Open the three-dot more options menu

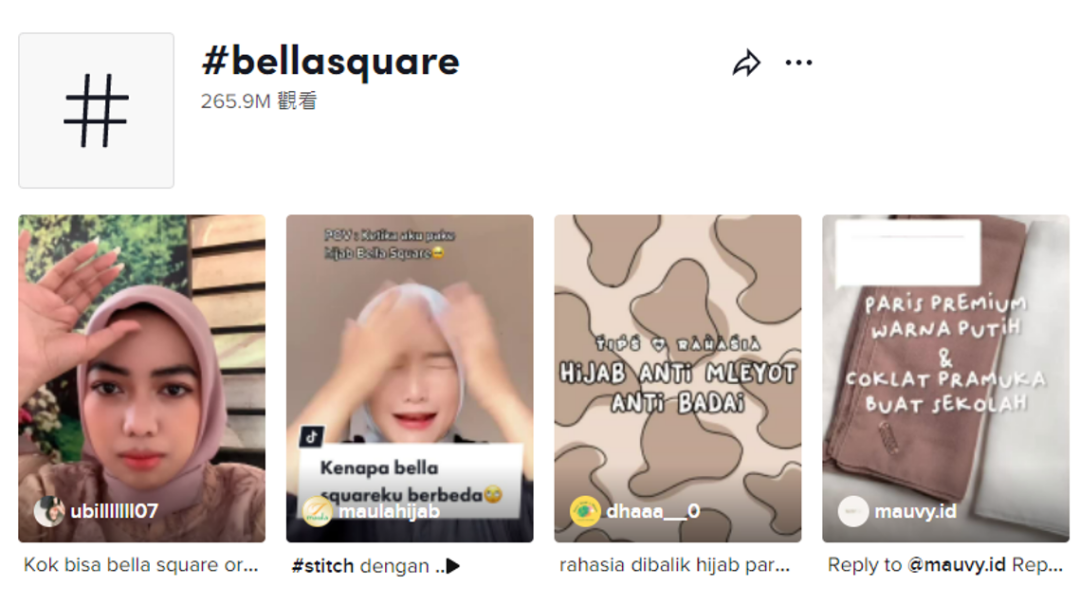(799, 63)
